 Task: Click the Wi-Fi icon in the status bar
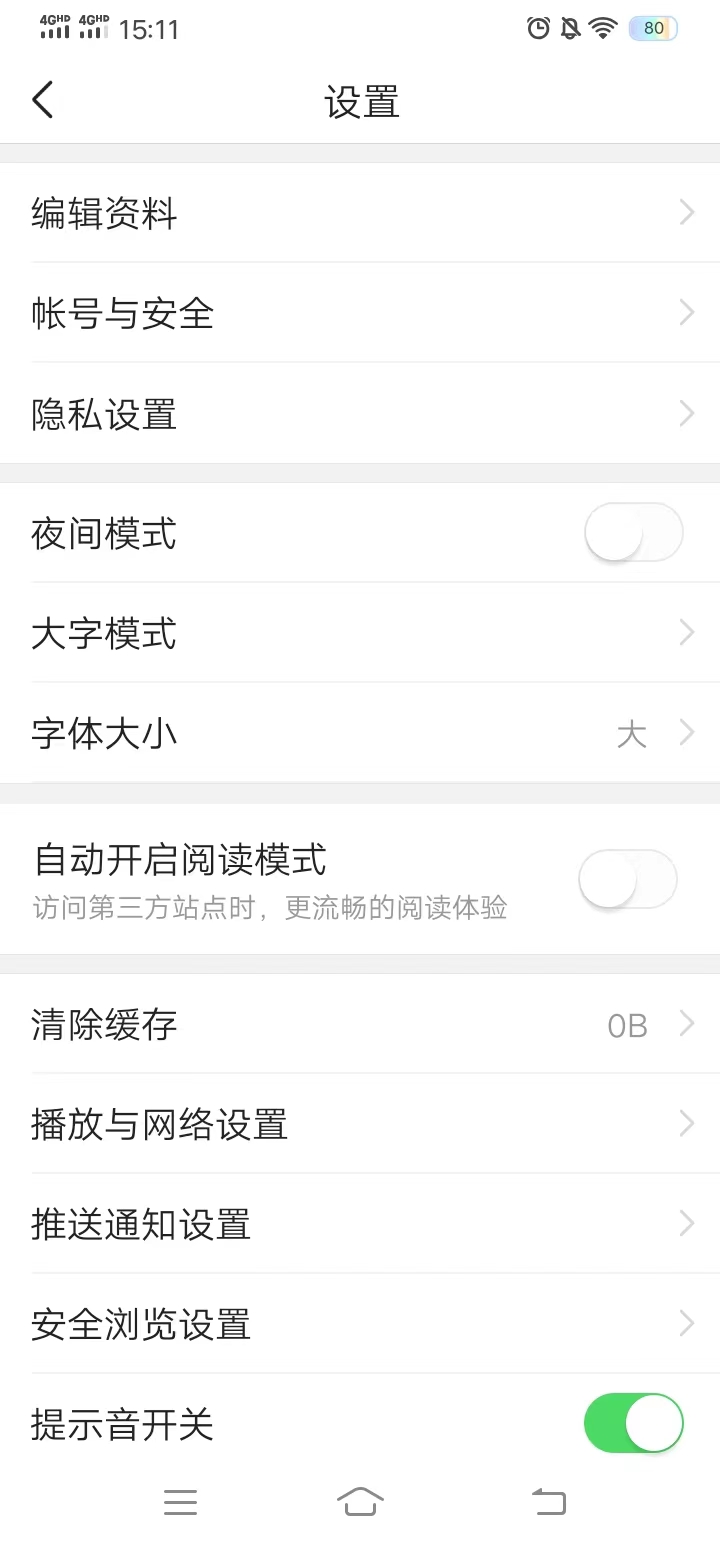click(x=602, y=29)
